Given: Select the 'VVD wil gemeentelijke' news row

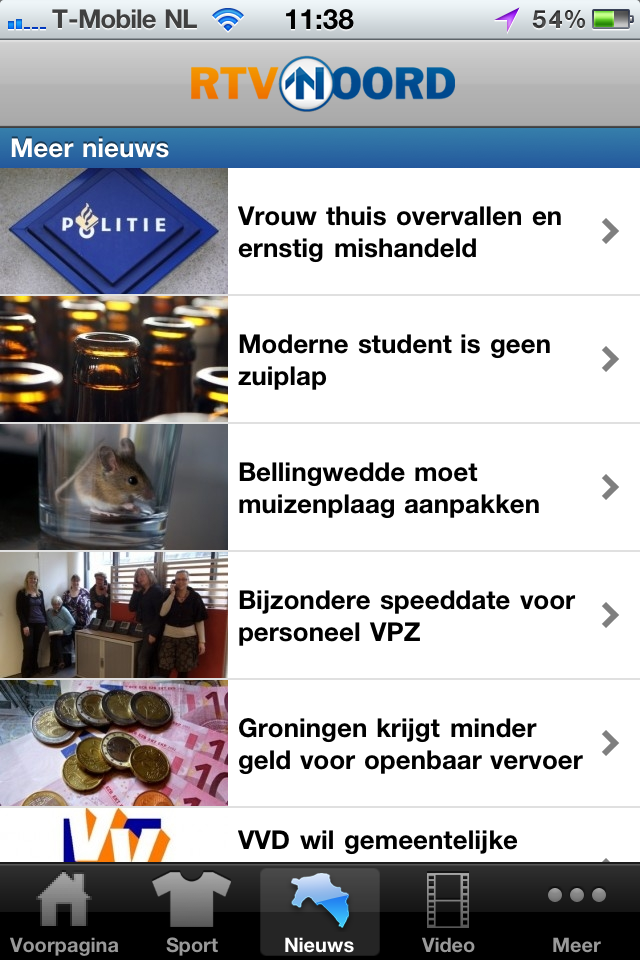Looking at the screenshot, I should [400, 840].
